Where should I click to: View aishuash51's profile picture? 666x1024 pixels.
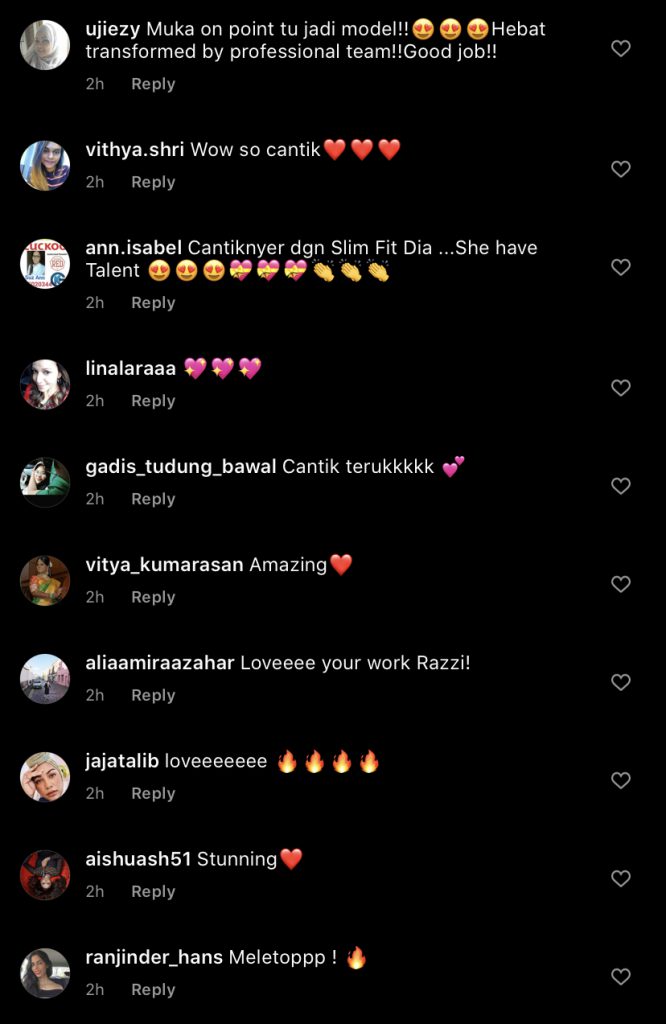click(x=45, y=875)
